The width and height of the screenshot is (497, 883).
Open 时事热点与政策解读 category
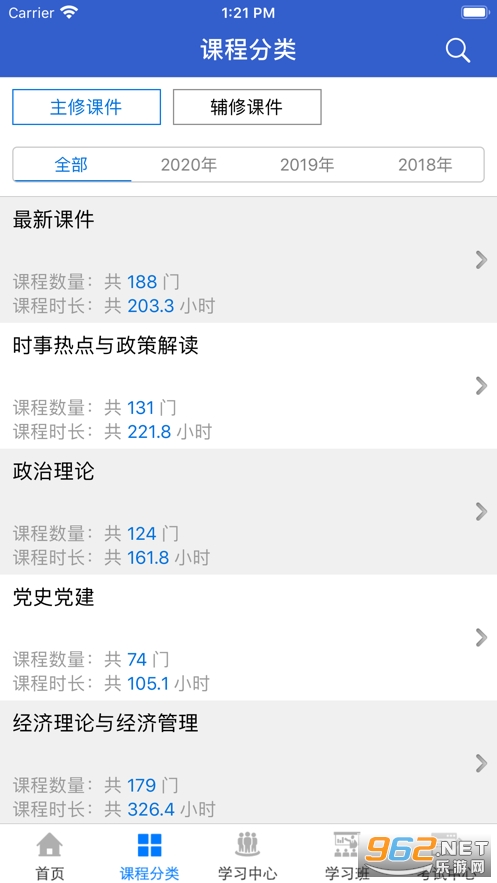click(x=248, y=386)
